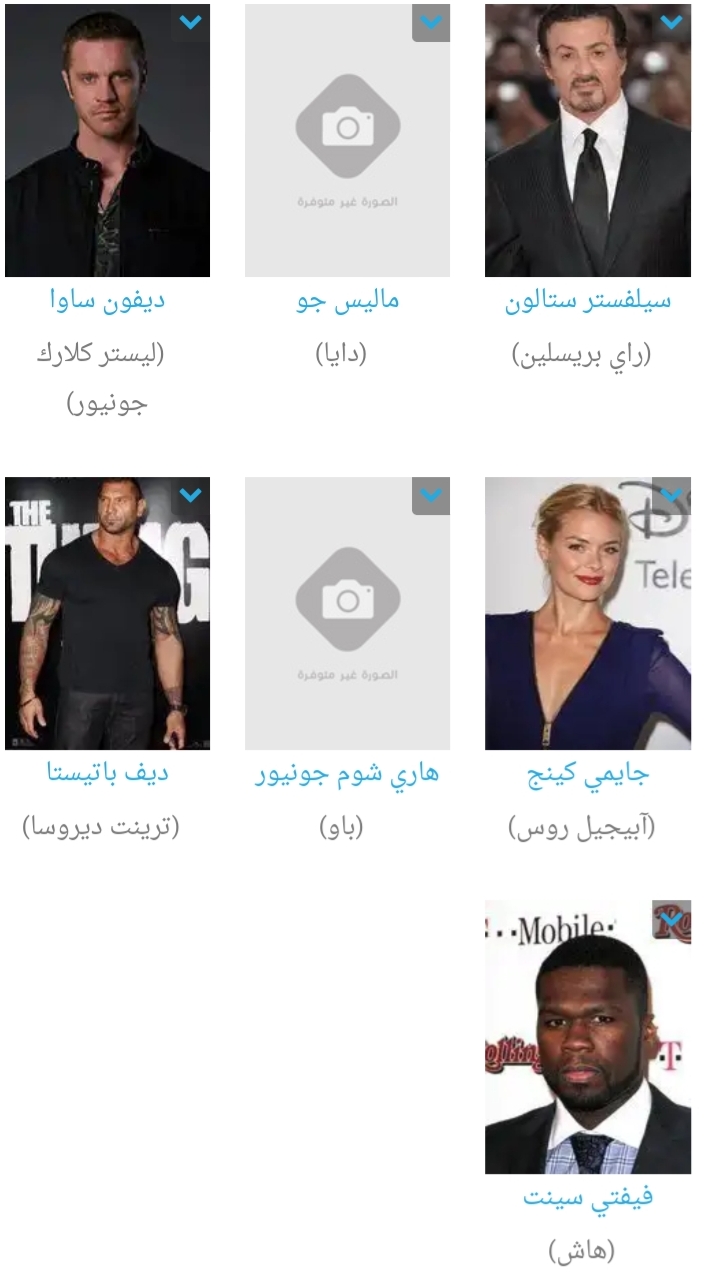This screenshot has width=706, height=1278.
Task: Expand the chevron on هاري شوم جونيور card
Action: click(431, 495)
